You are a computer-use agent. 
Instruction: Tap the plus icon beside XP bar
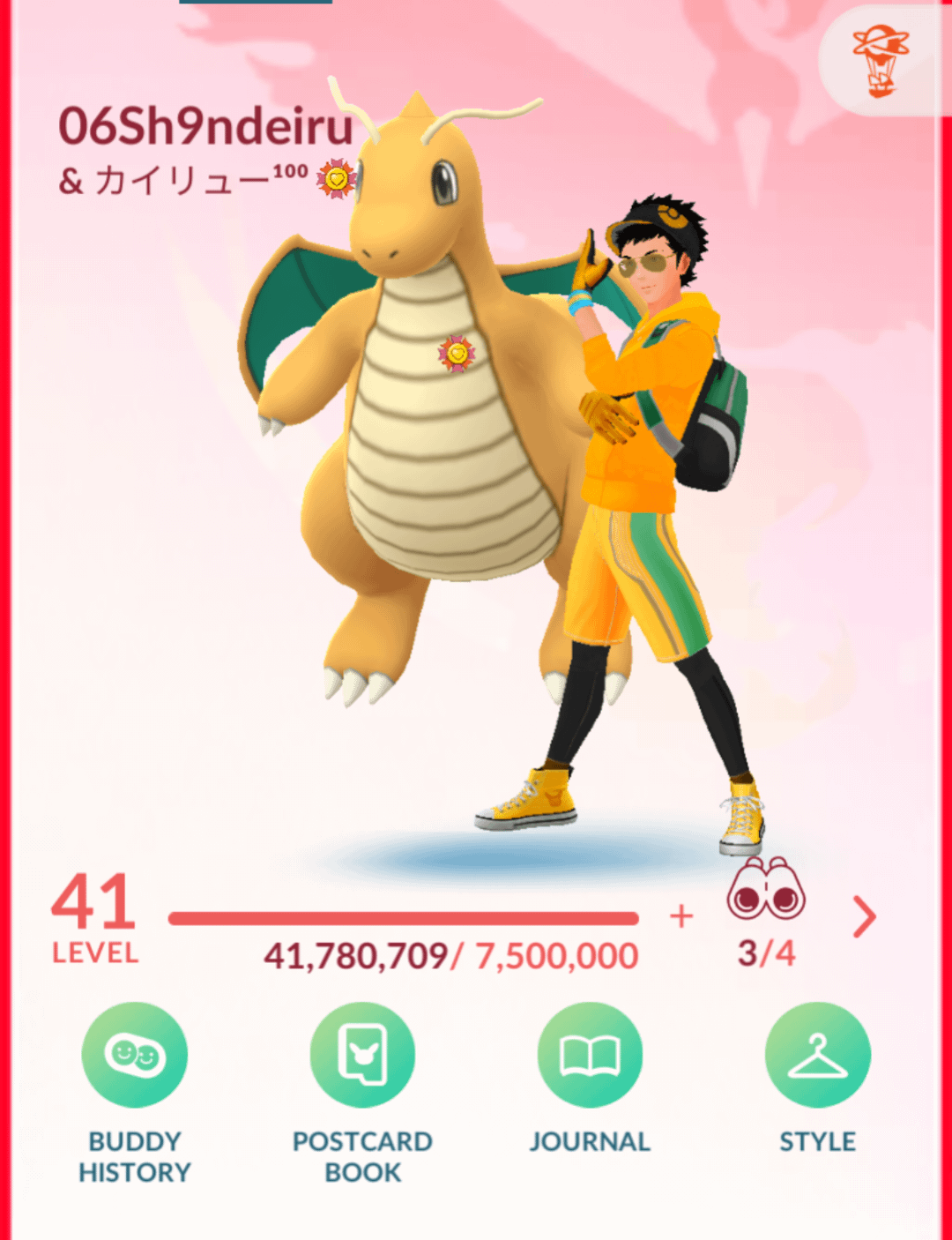click(681, 917)
